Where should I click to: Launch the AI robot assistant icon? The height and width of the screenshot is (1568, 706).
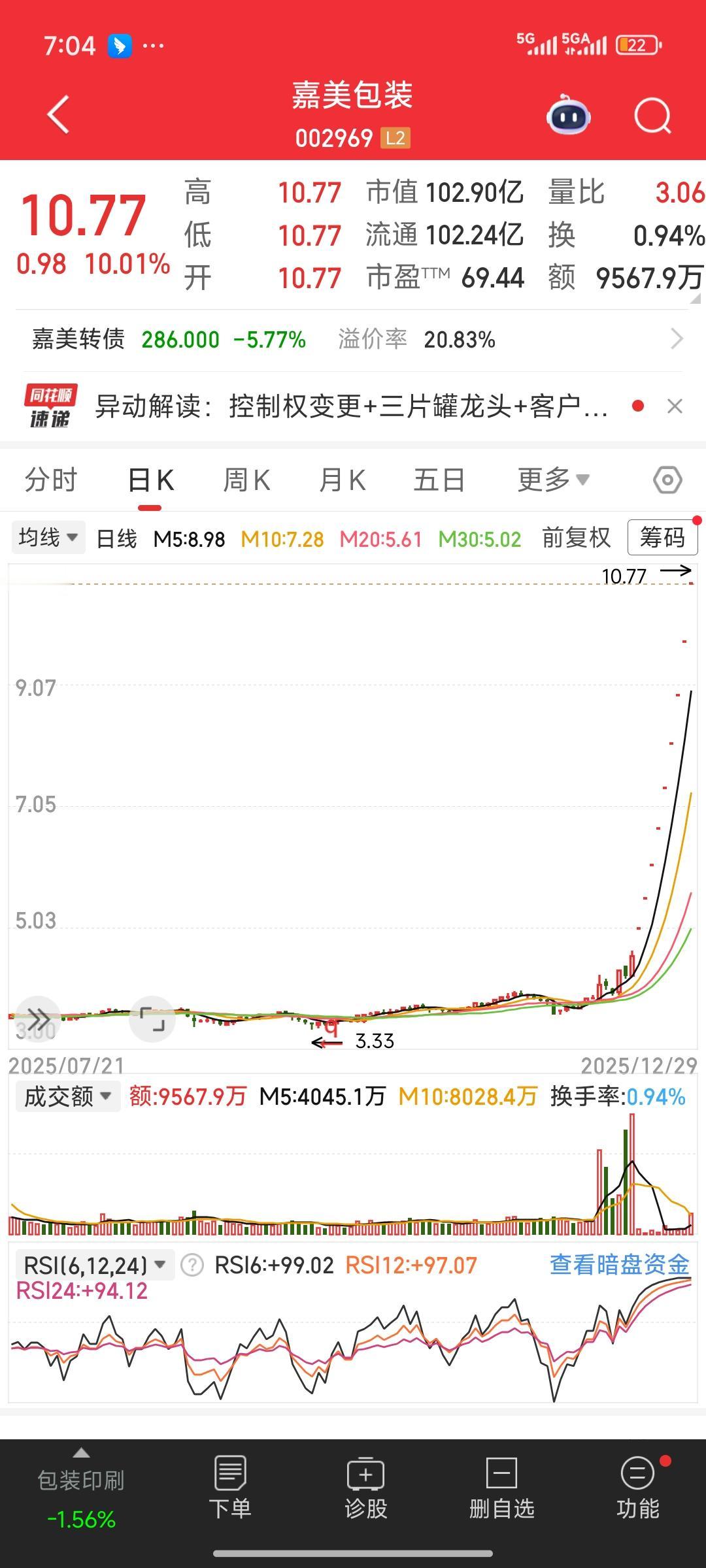pos(567,114)
